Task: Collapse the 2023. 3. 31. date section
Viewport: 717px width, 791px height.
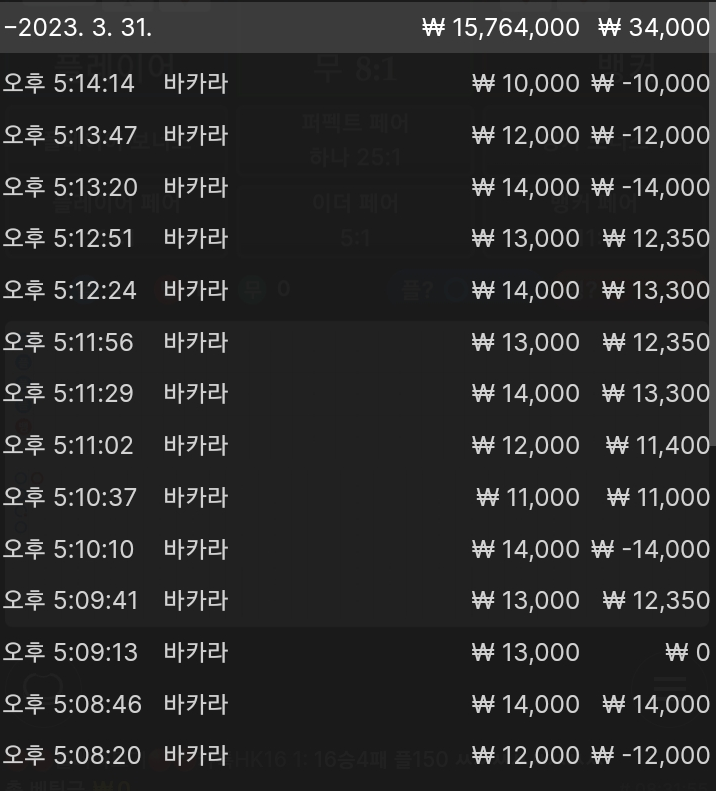Action: coord(80,27)
